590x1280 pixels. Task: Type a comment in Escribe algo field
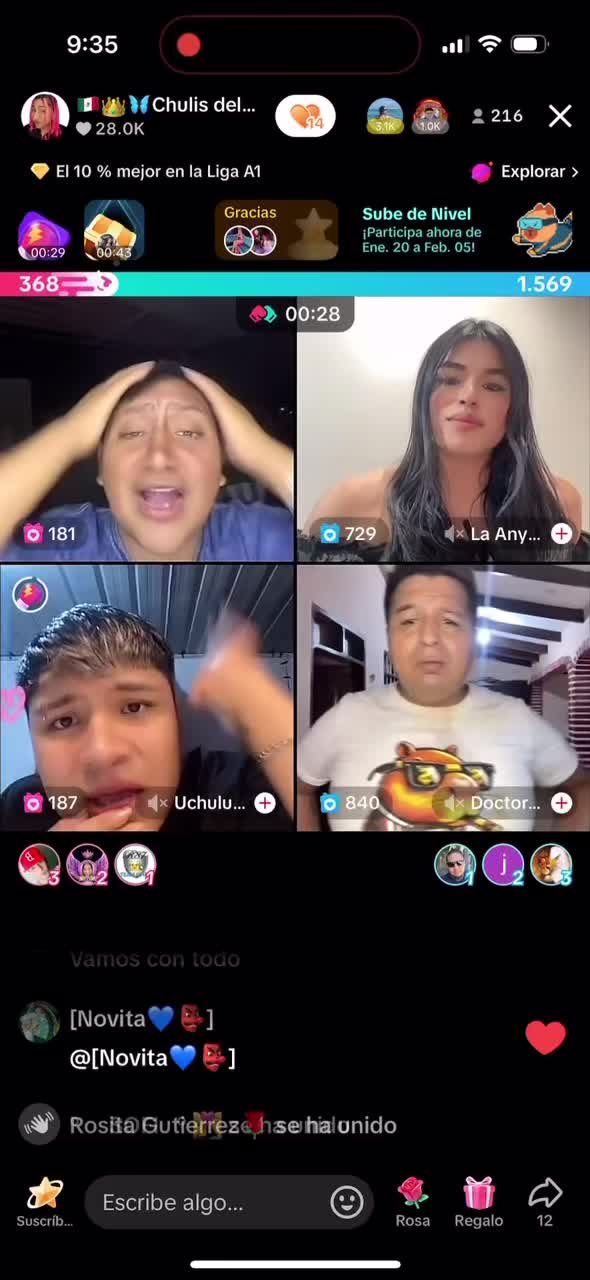click(x=210, y=1202)
